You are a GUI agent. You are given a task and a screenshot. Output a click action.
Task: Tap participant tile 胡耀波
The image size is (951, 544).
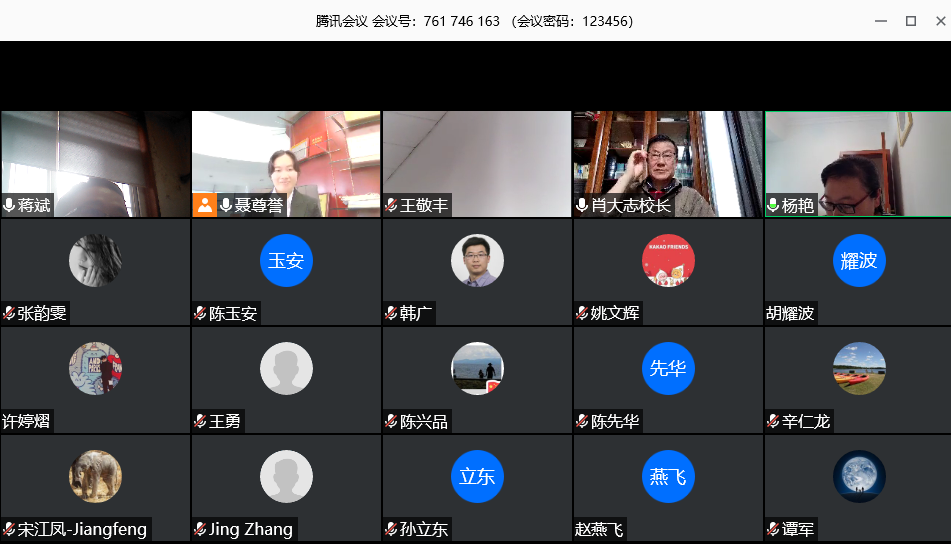point(858,270)
